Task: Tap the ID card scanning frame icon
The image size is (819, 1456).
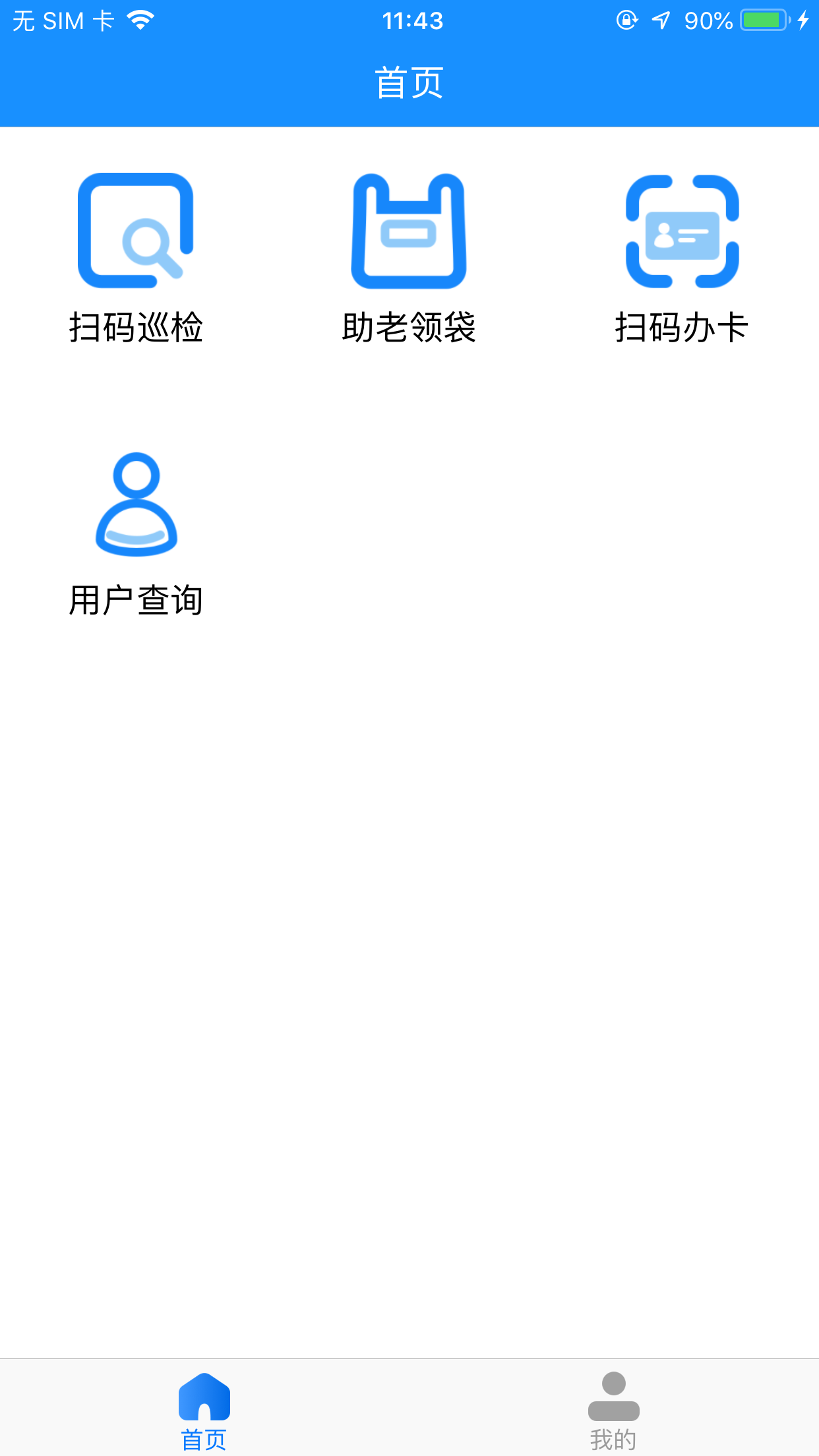Action: [x=682, y=231]
